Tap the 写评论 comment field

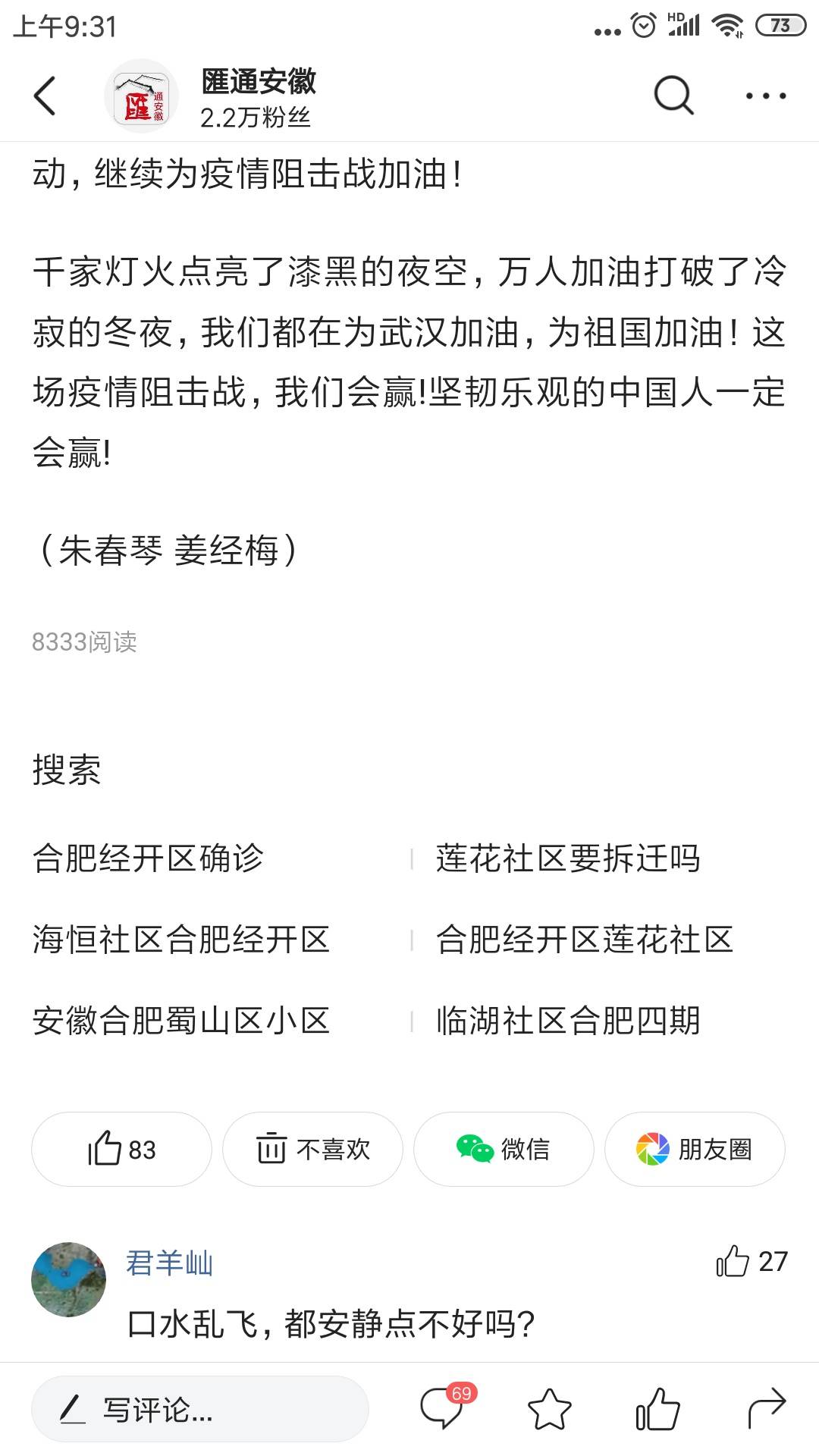[x=200, y=1410]
